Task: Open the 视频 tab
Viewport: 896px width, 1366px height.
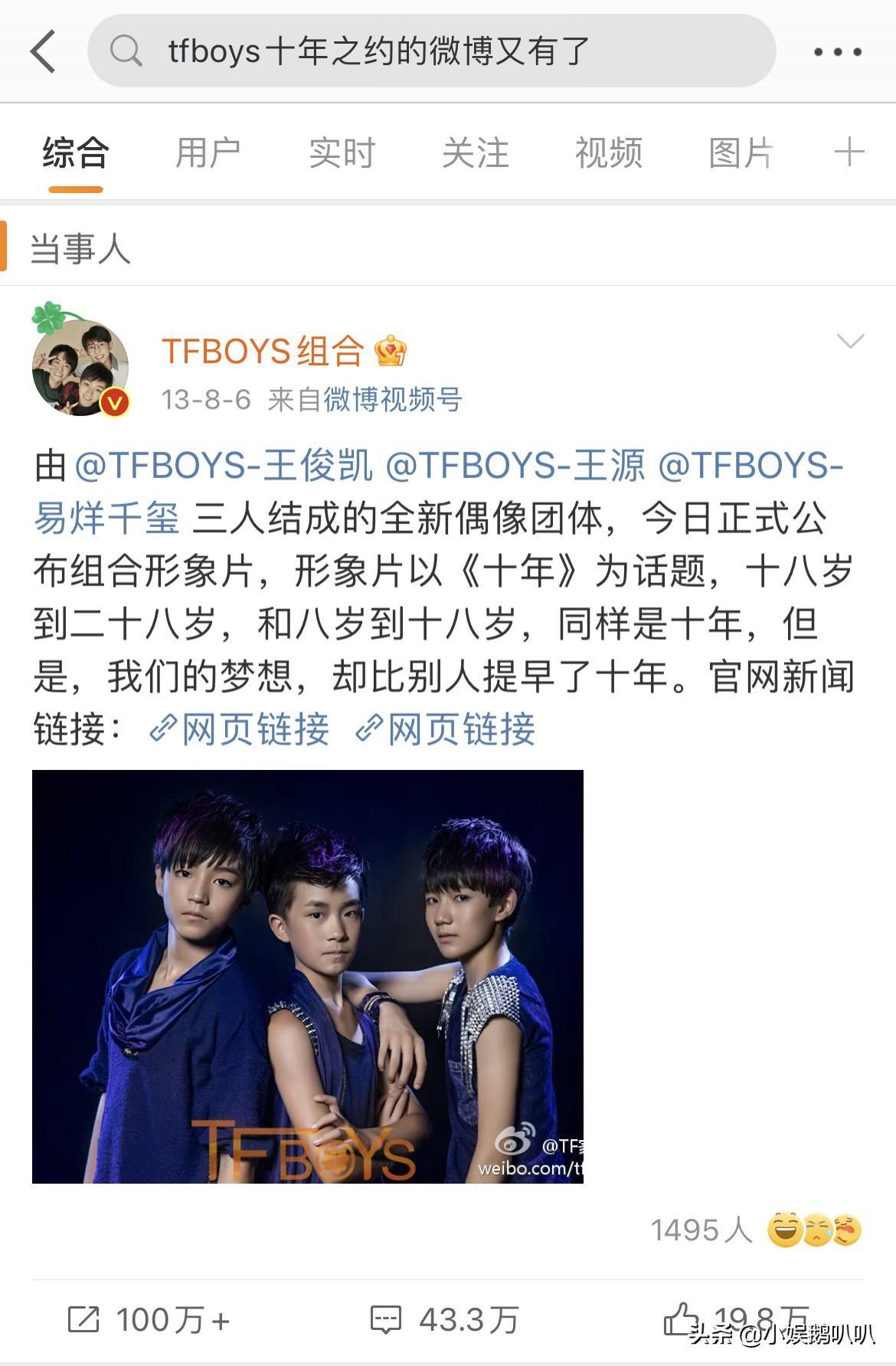Action: 608,152
